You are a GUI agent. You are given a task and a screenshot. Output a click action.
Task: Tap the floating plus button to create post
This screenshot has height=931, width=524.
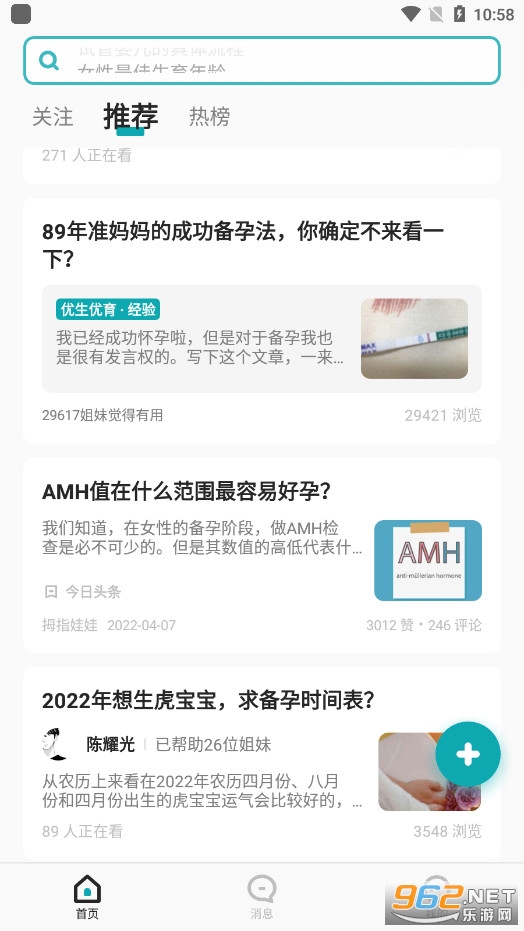(x=468, y=754)
